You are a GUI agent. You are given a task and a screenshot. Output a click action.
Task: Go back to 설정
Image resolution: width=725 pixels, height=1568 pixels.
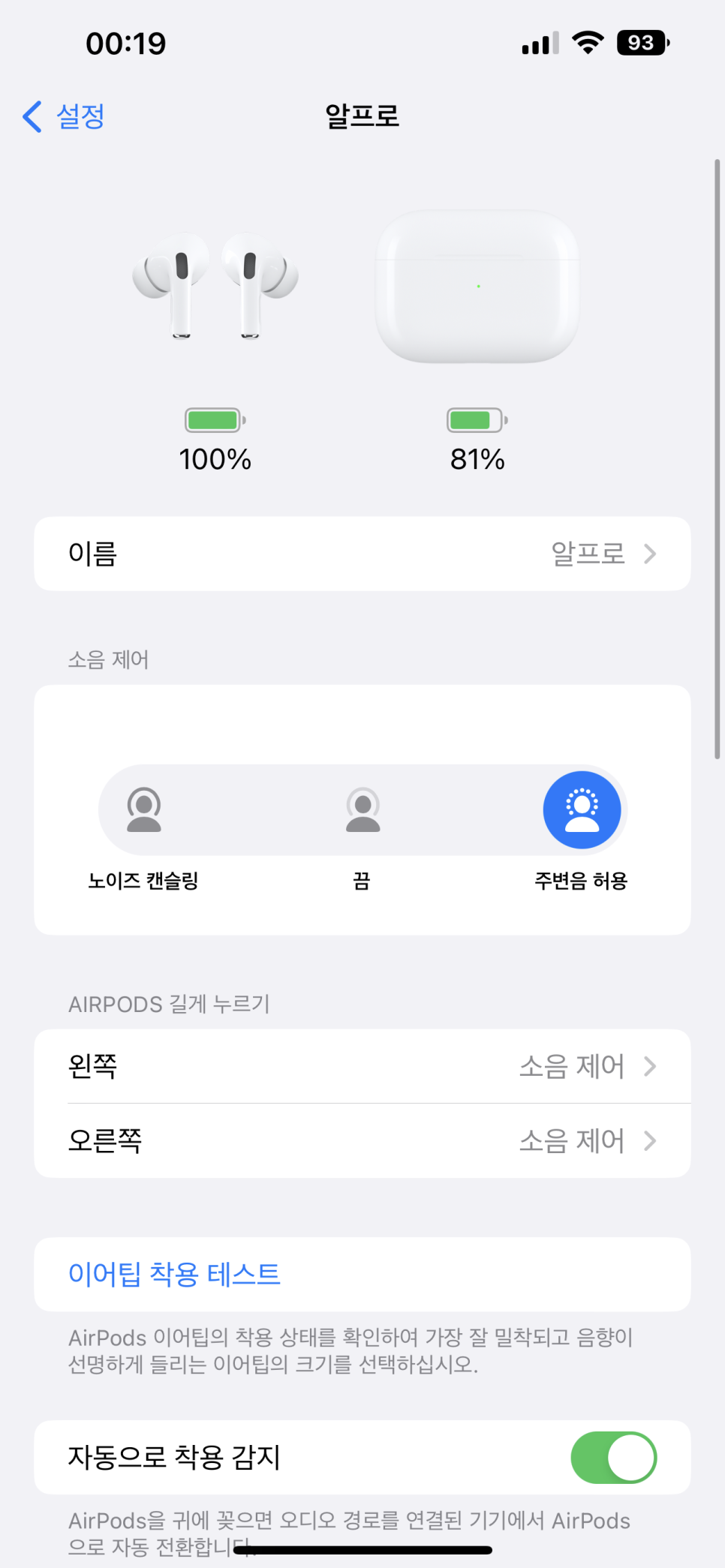point(64,116)
